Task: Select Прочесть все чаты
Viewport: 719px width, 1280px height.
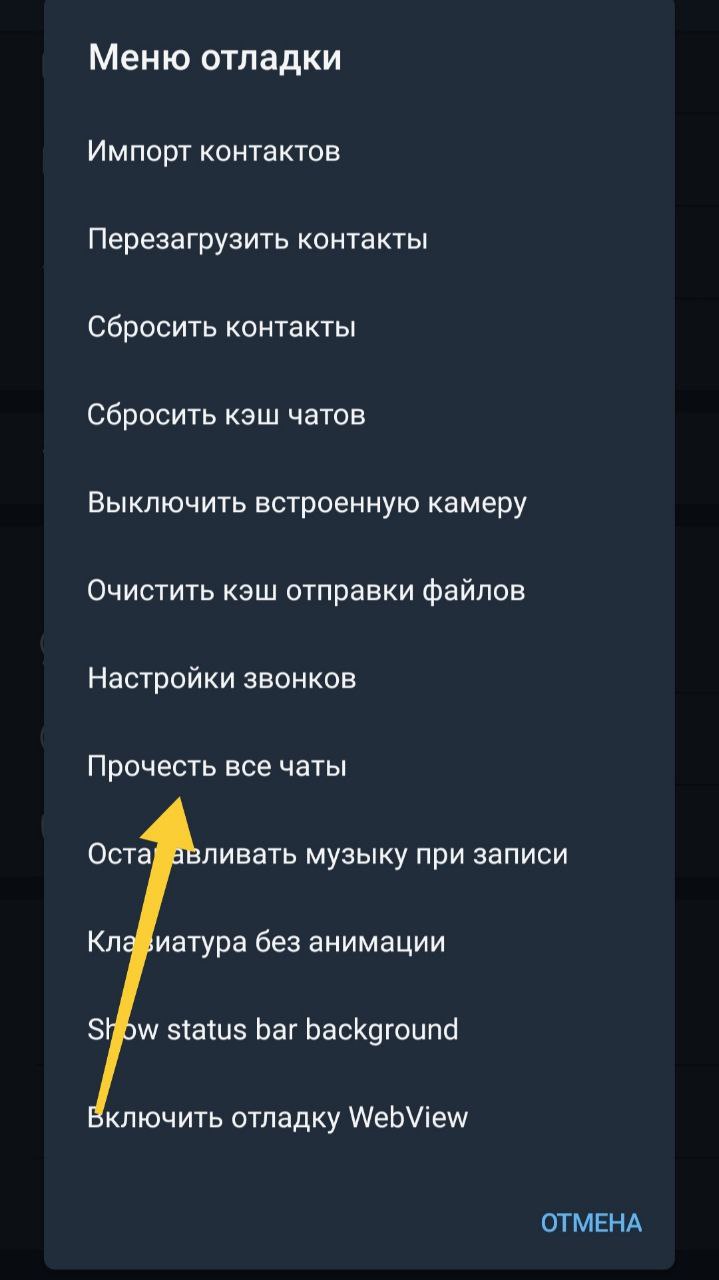Action: (217, 766)
